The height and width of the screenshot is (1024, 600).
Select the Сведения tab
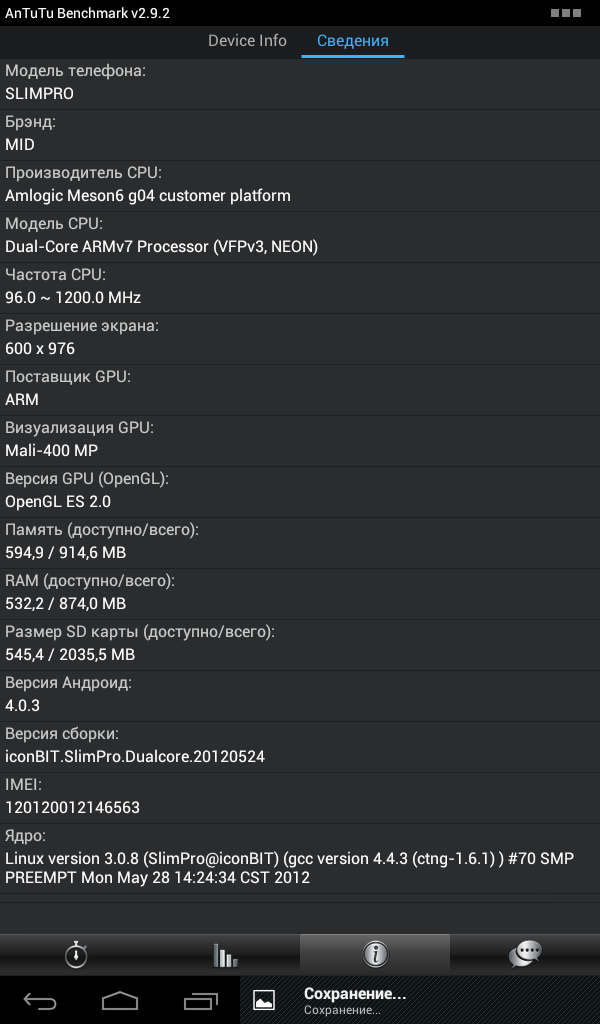353,40
